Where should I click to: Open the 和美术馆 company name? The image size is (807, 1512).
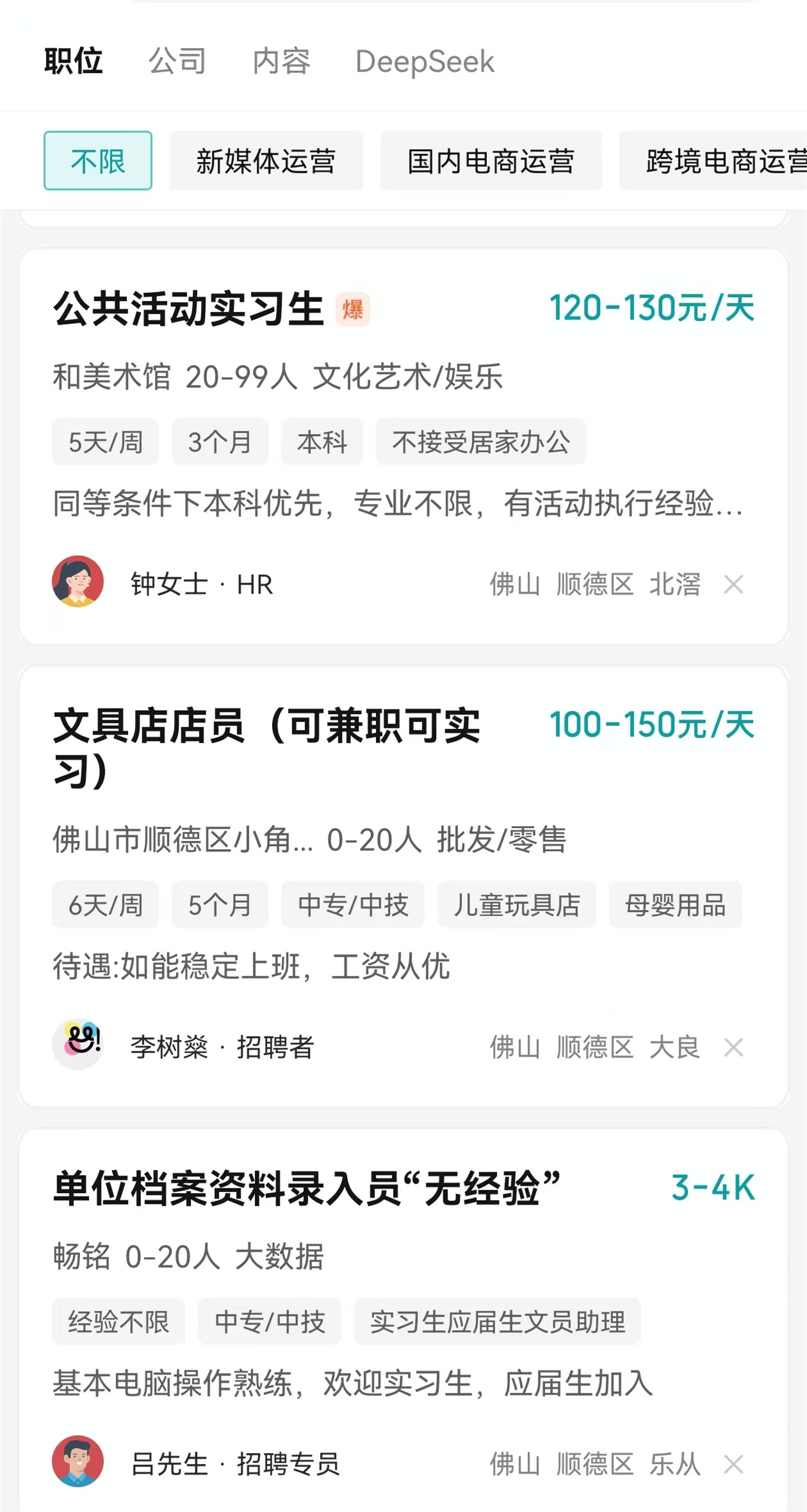coord(111,378)
